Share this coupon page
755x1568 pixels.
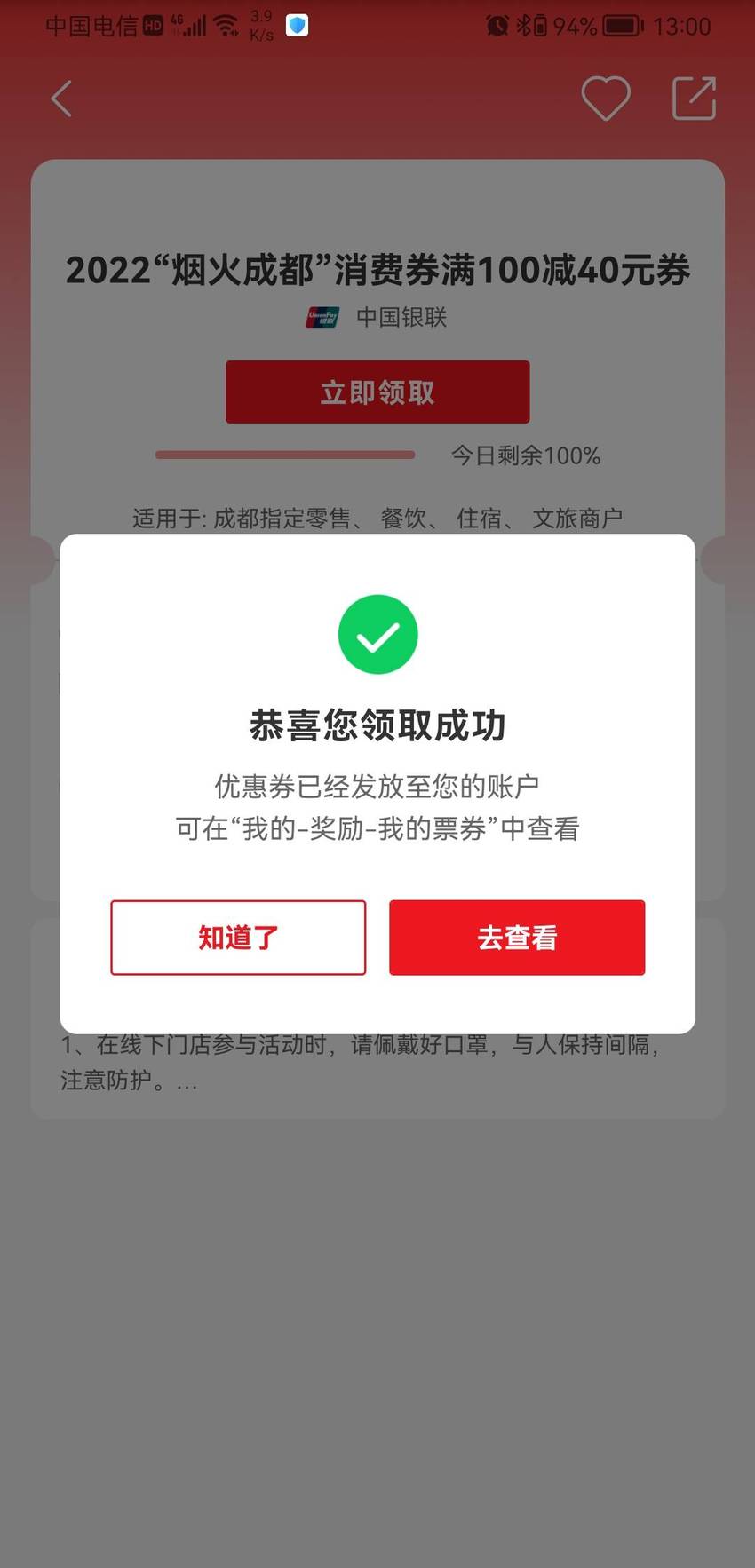[x=694, y=98]
